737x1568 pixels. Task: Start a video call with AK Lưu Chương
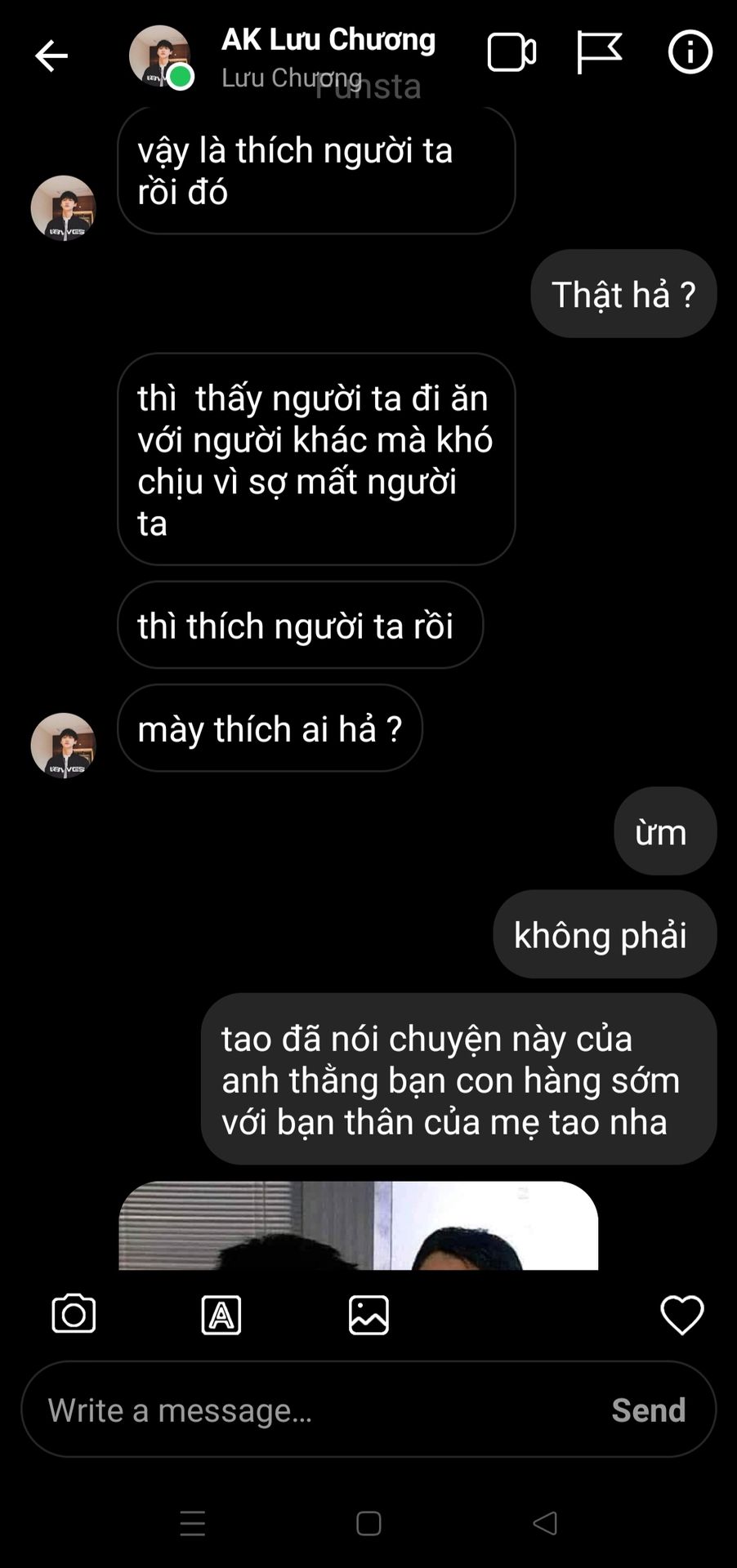tap(511, 53)
